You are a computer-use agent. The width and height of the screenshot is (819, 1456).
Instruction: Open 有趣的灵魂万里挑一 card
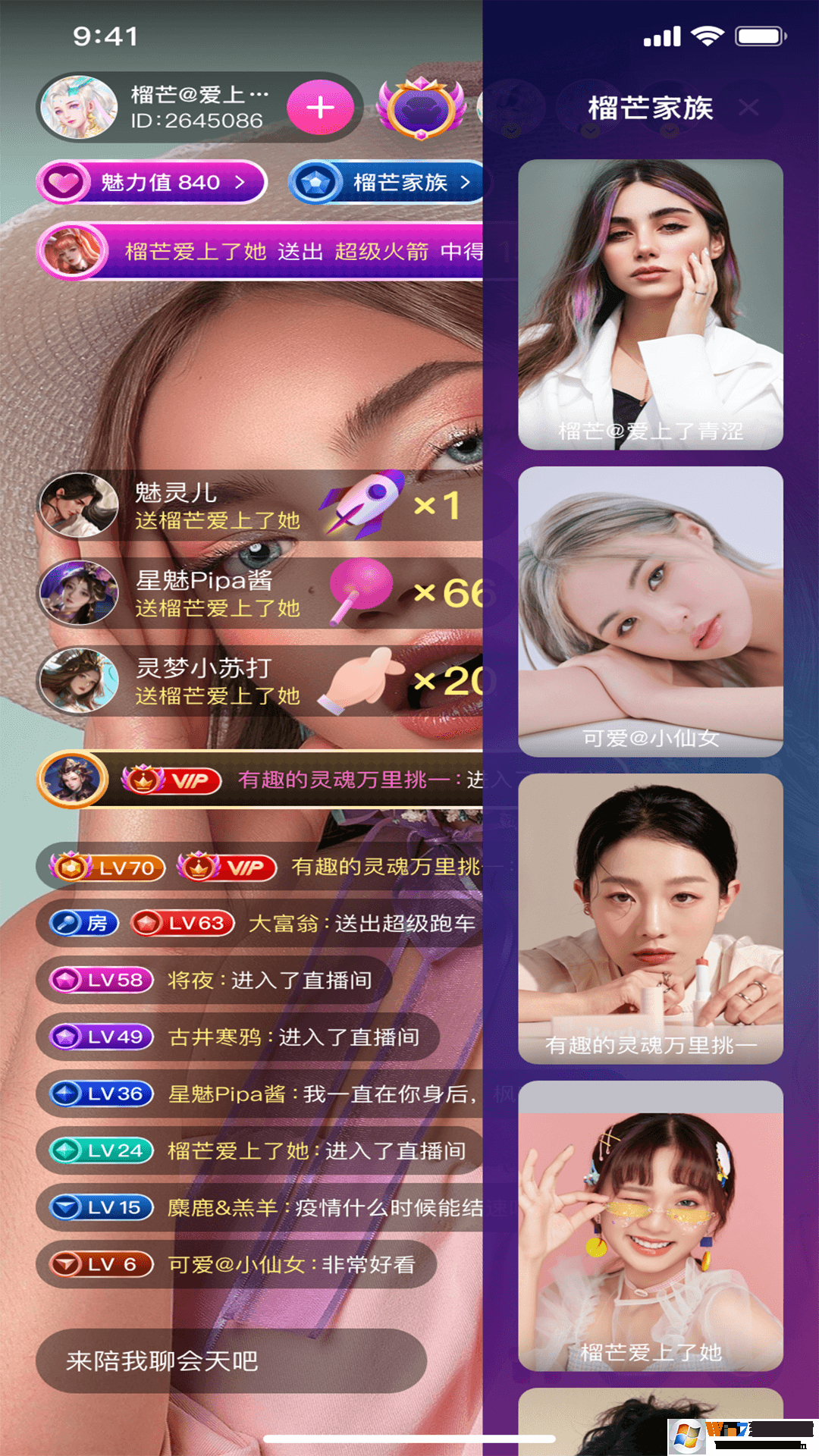(x=650, y=918)
